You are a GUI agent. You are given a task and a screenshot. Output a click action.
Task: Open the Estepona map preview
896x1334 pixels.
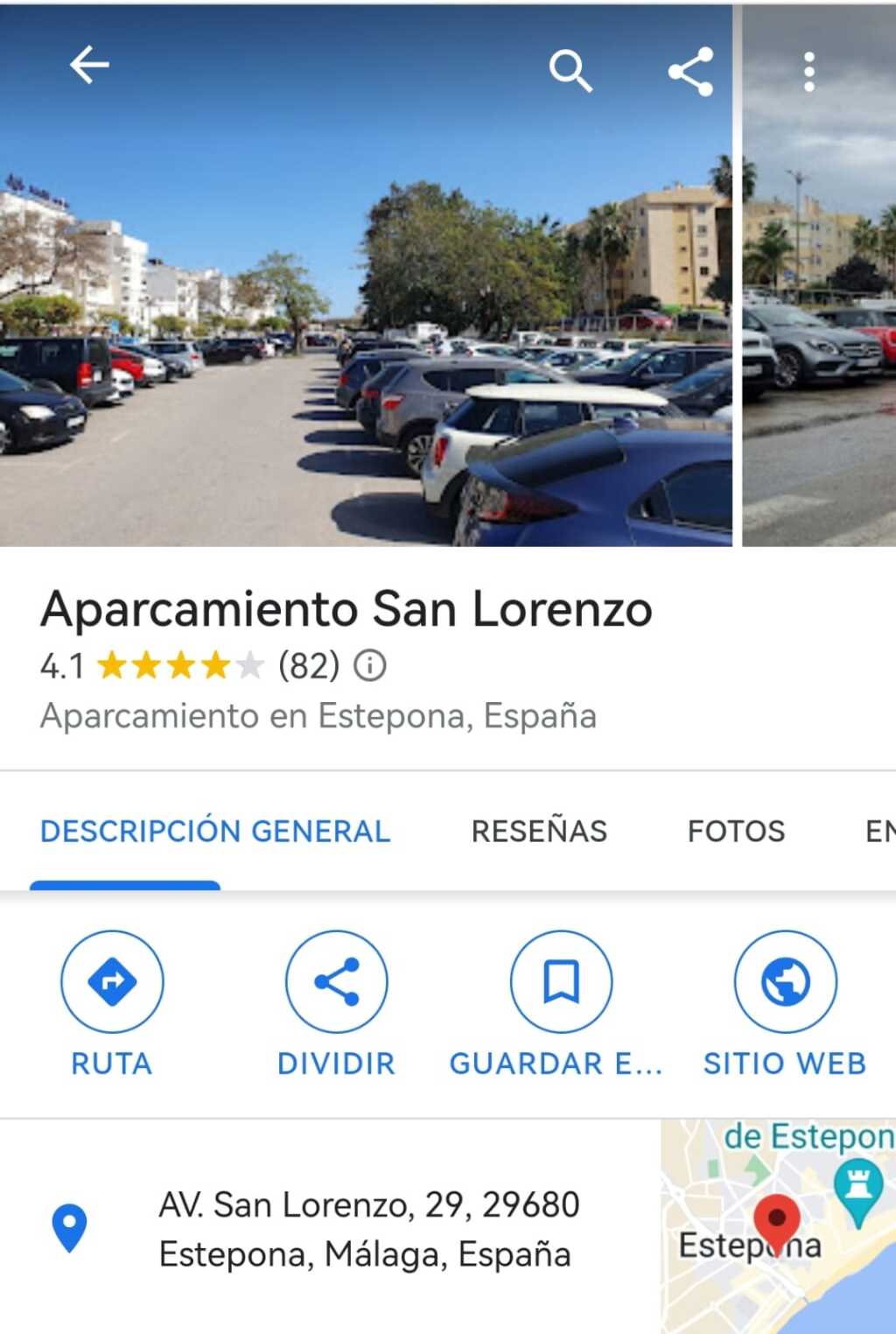778,1225
